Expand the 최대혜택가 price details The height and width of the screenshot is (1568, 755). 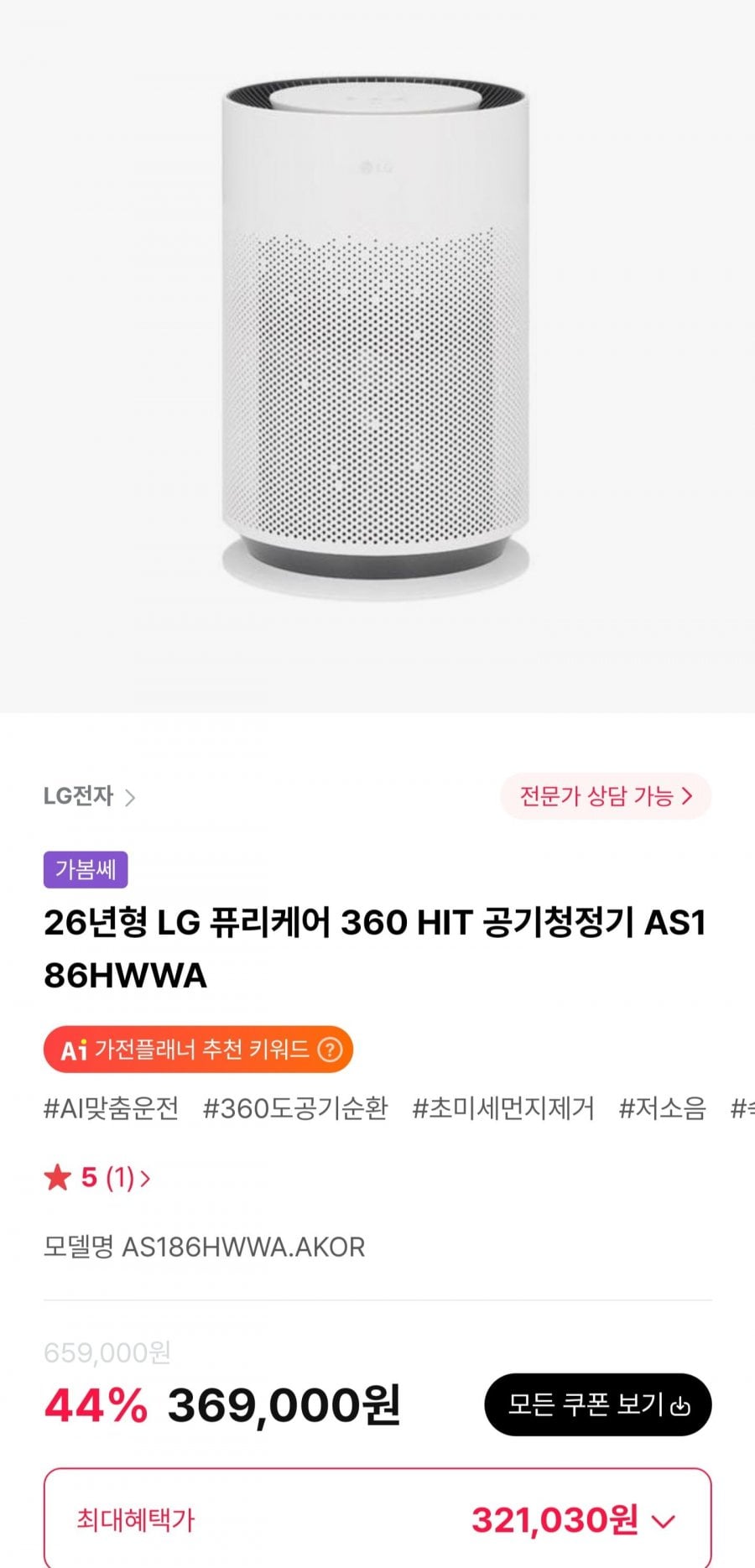click(x=663, y=1521)
